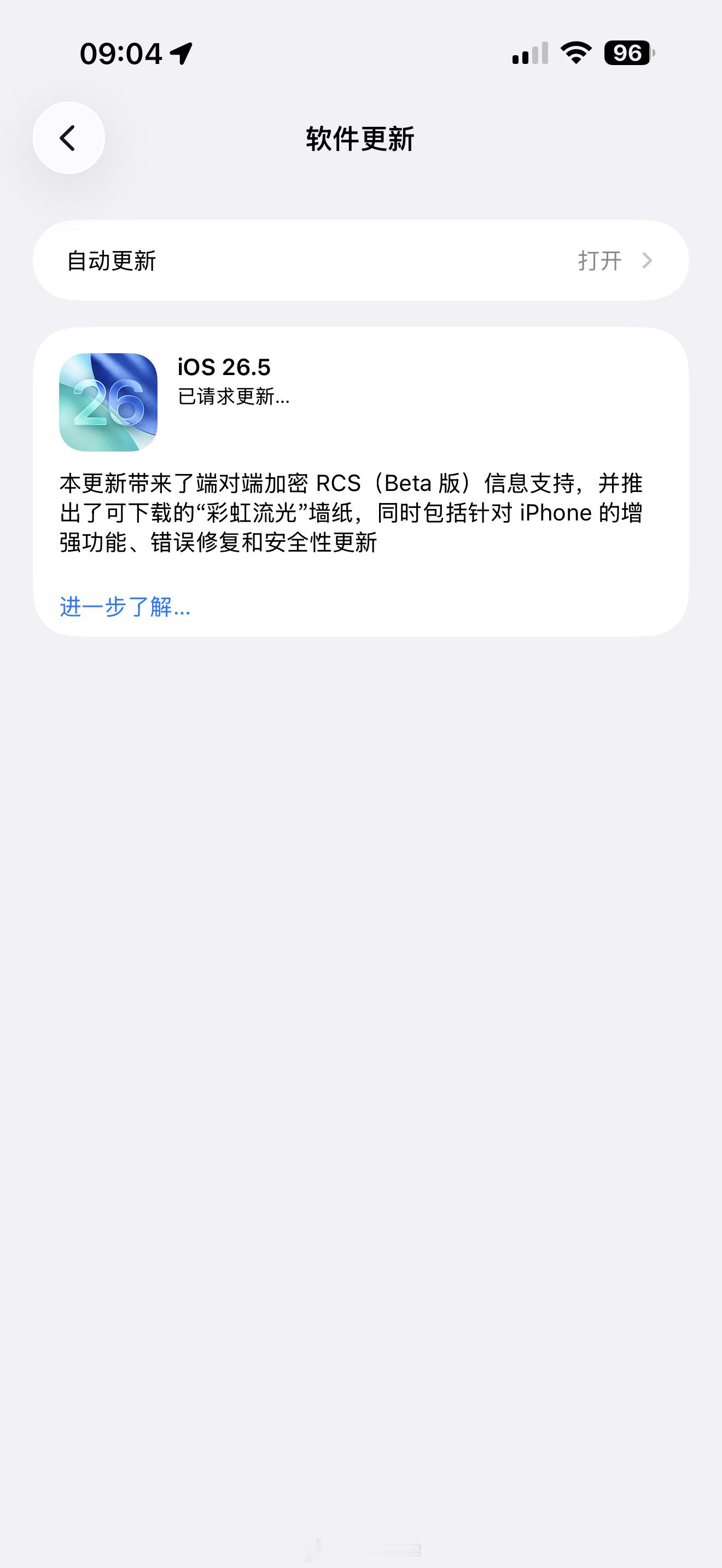Go back from the 软件更新 page
722x1568 pixels.
69,138
